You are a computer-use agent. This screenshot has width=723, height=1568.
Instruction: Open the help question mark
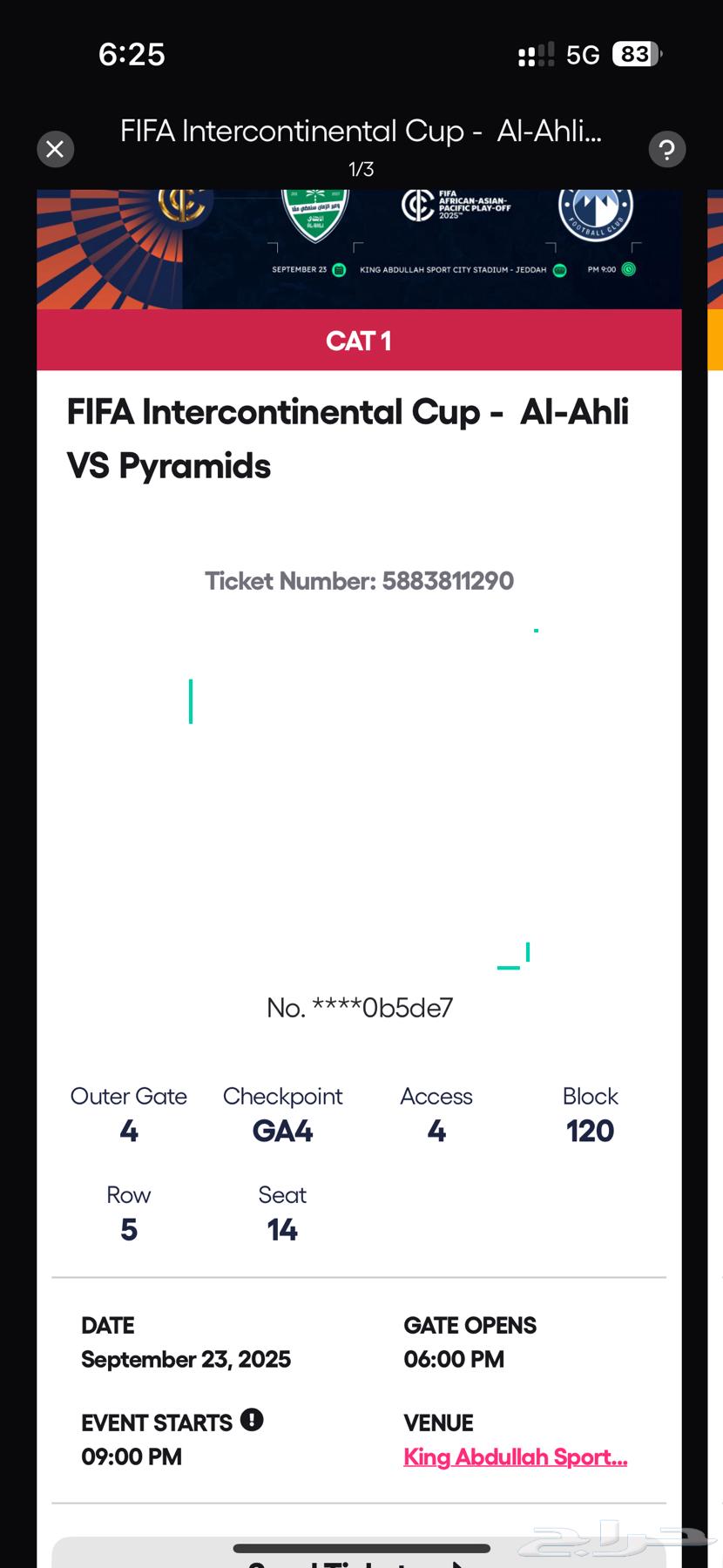click(x=667, y=149)
